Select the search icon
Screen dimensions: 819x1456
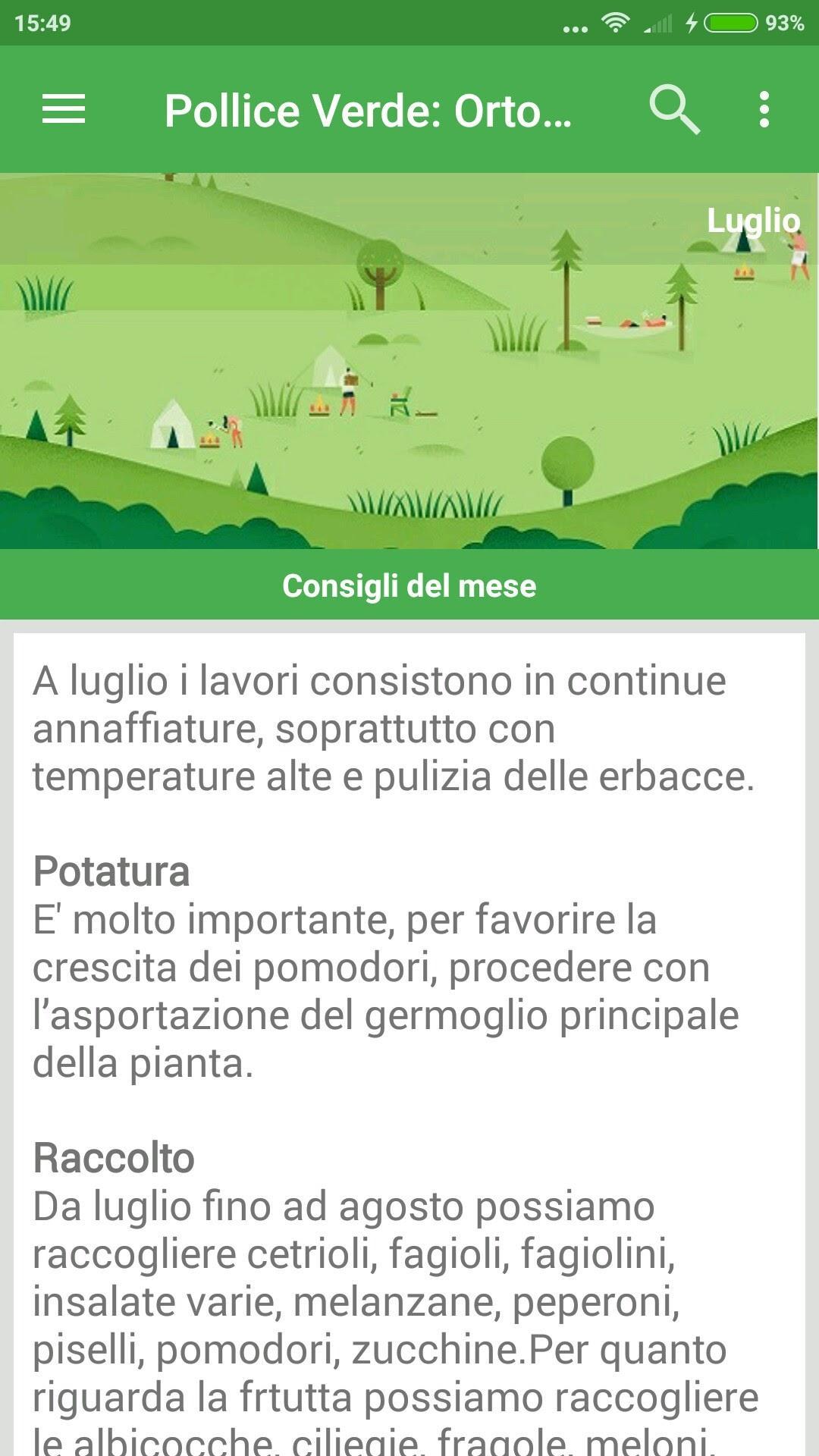coord(673,110)
